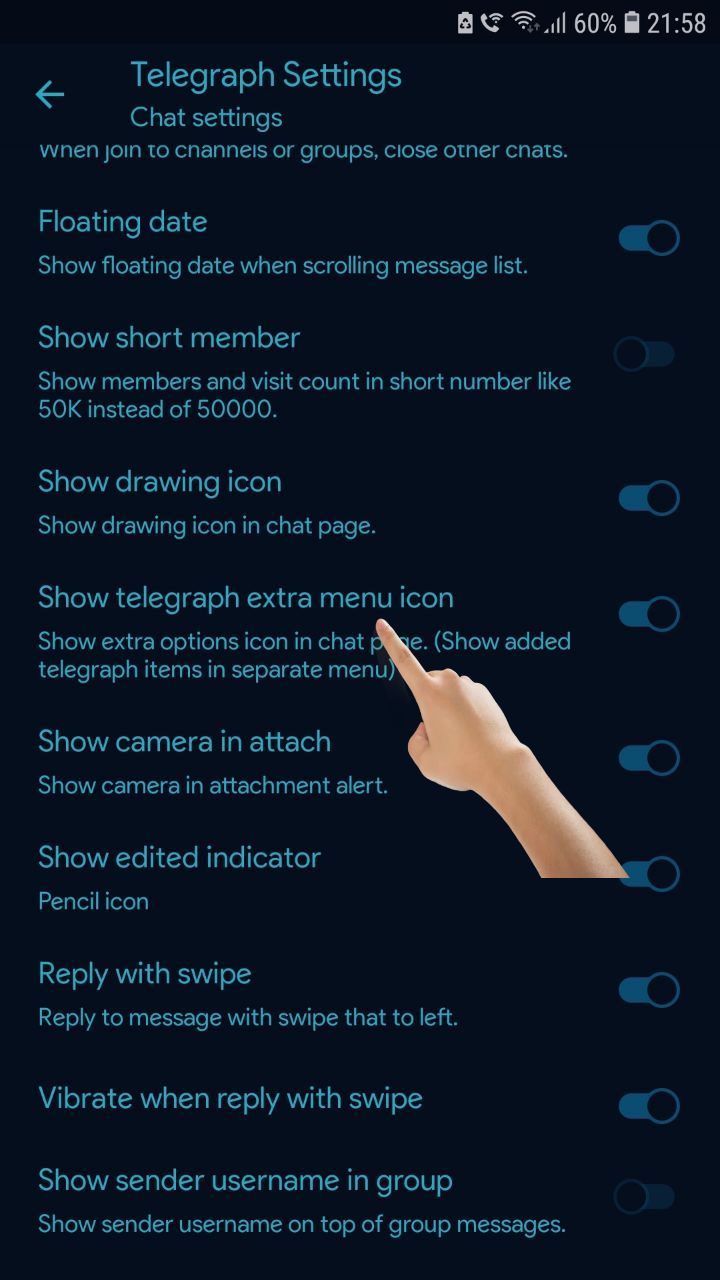
Task: Turn off Show camera in attach
Action: tap(648, 758)
